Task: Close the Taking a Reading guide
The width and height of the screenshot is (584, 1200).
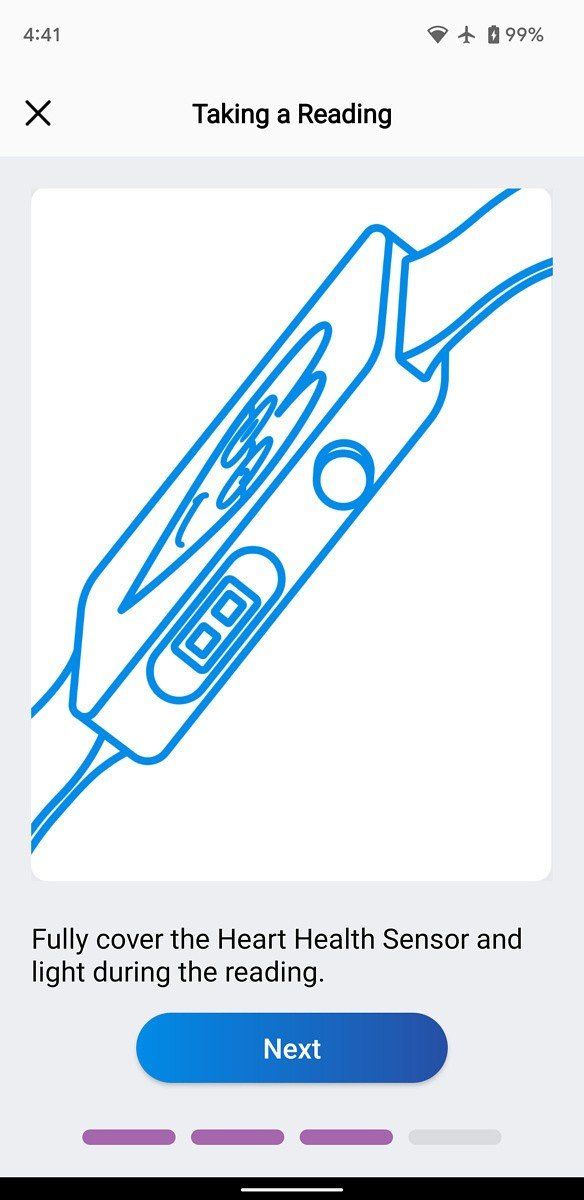Action: click(38, 113)
